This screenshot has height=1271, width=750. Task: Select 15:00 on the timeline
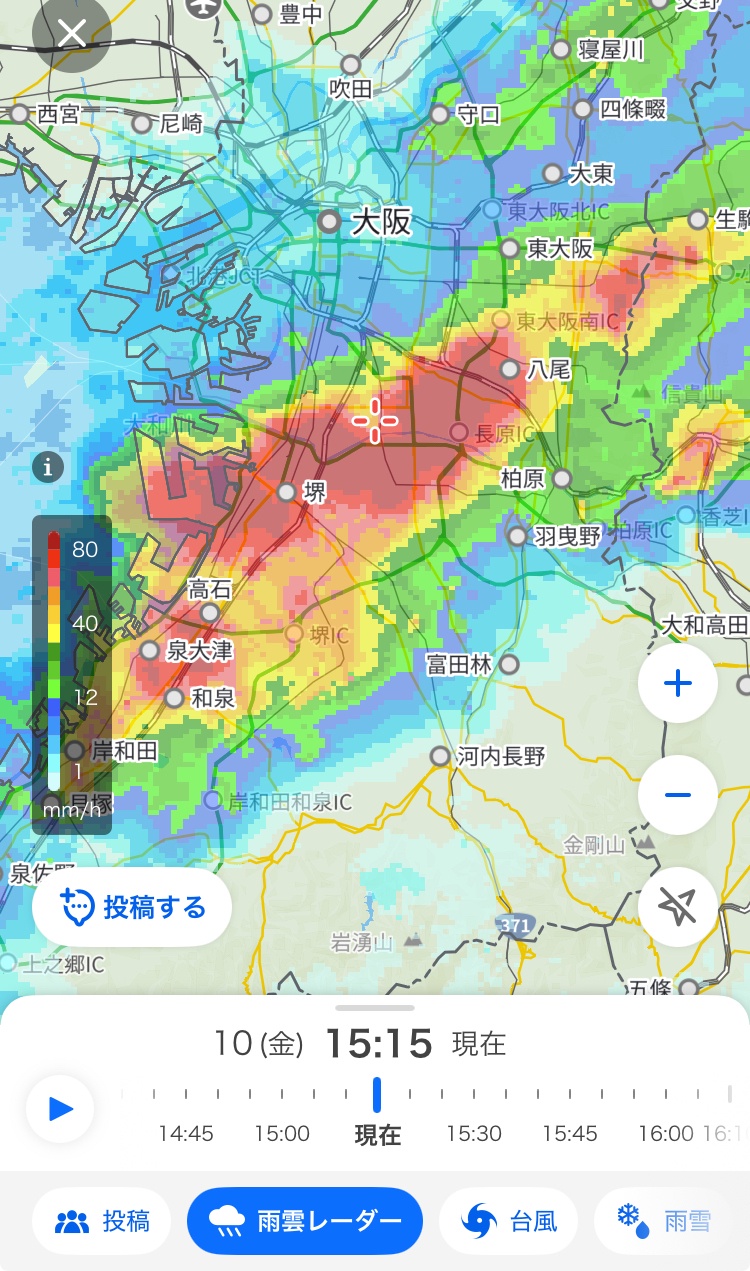click(282, 1133)
